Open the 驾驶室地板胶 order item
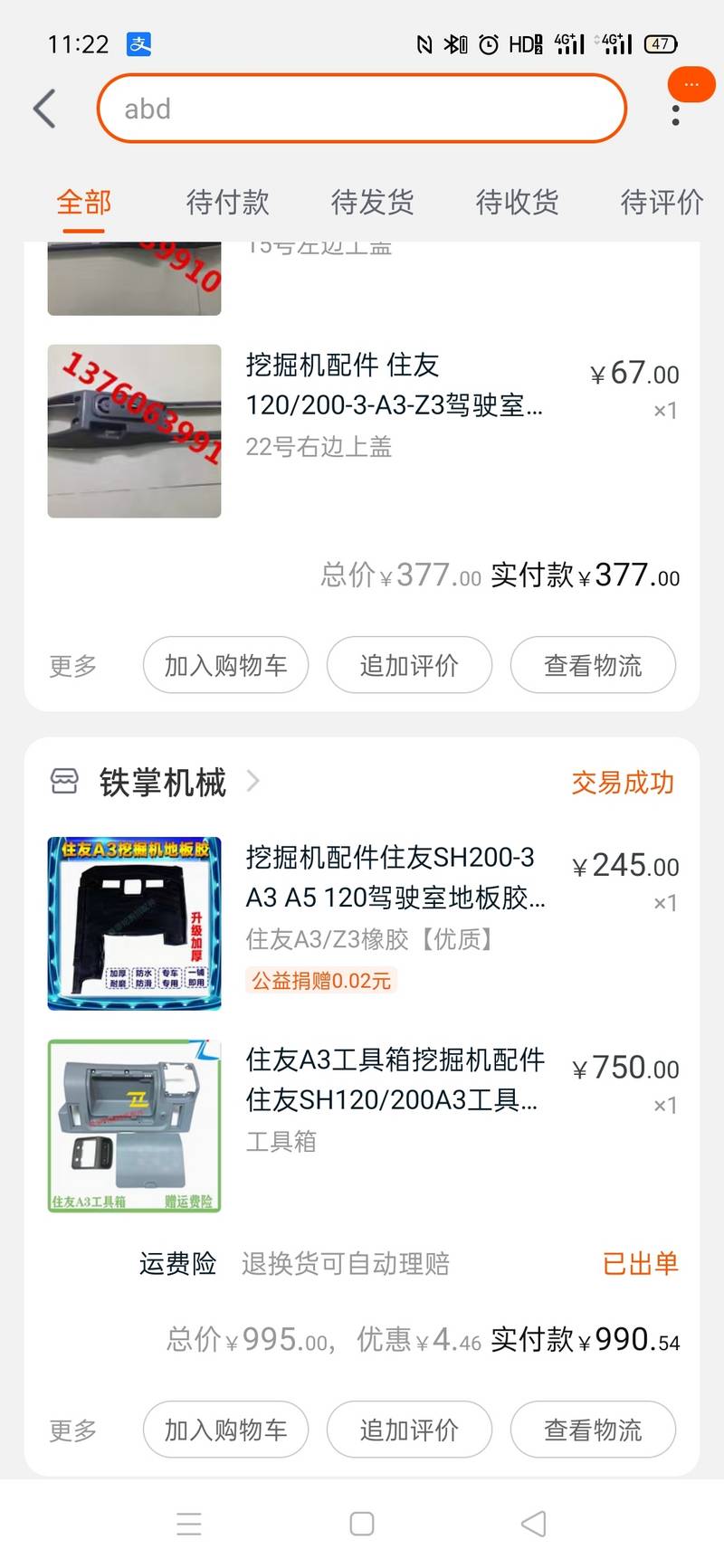 click(x=362, y=923)
